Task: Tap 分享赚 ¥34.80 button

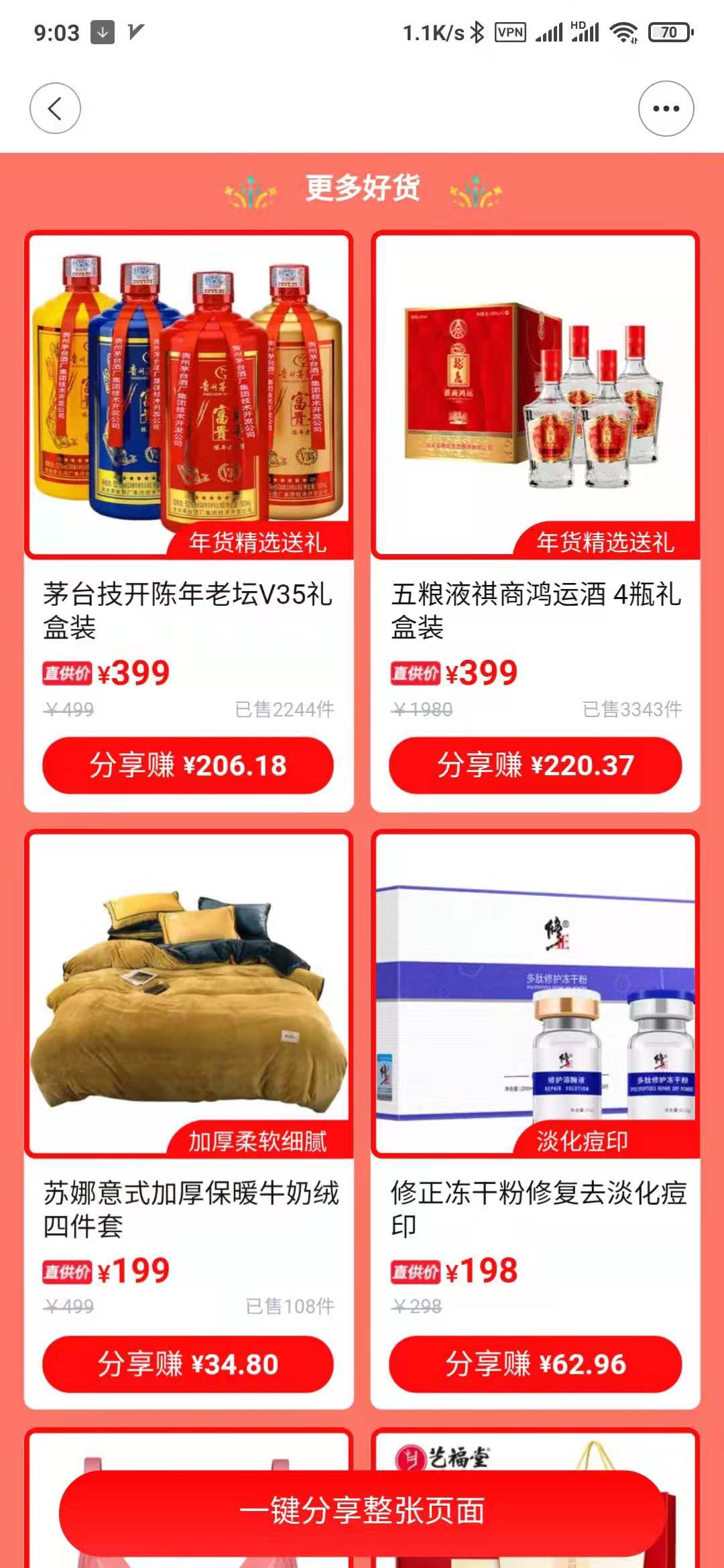Action: (188, 1364)
